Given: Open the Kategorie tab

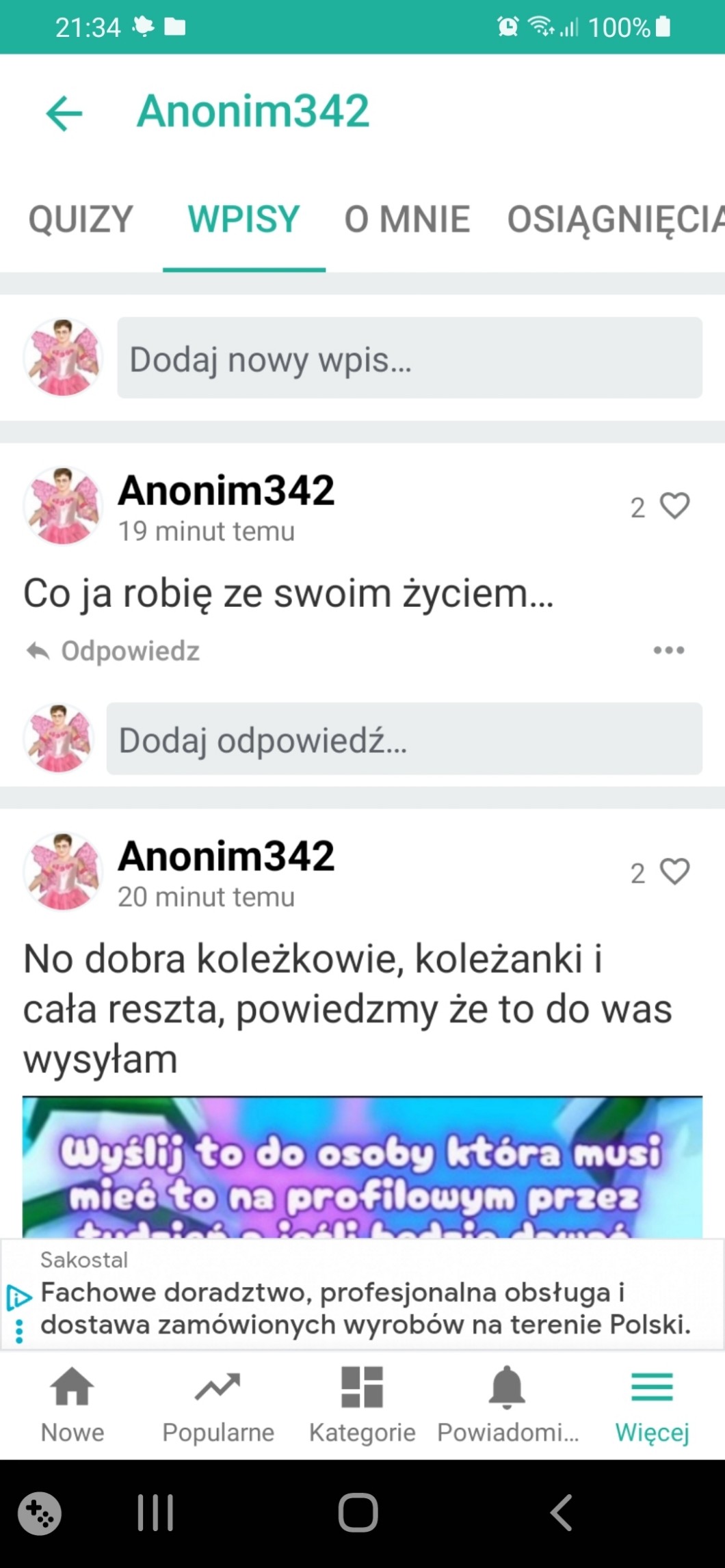Looking at the screenshot, I should [x=362, y=1404].
